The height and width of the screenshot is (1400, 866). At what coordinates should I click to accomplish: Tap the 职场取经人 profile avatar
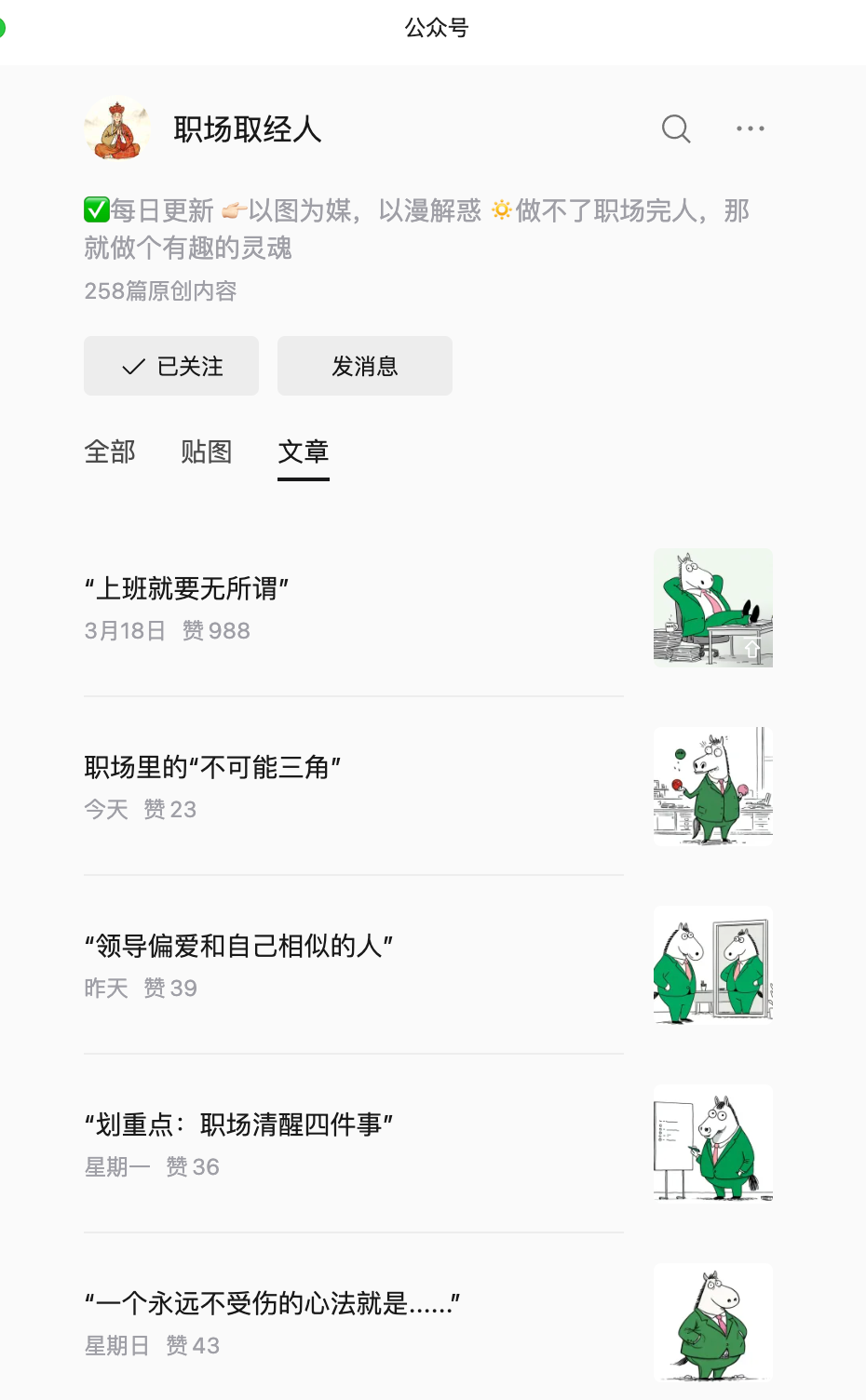point(117,128)
